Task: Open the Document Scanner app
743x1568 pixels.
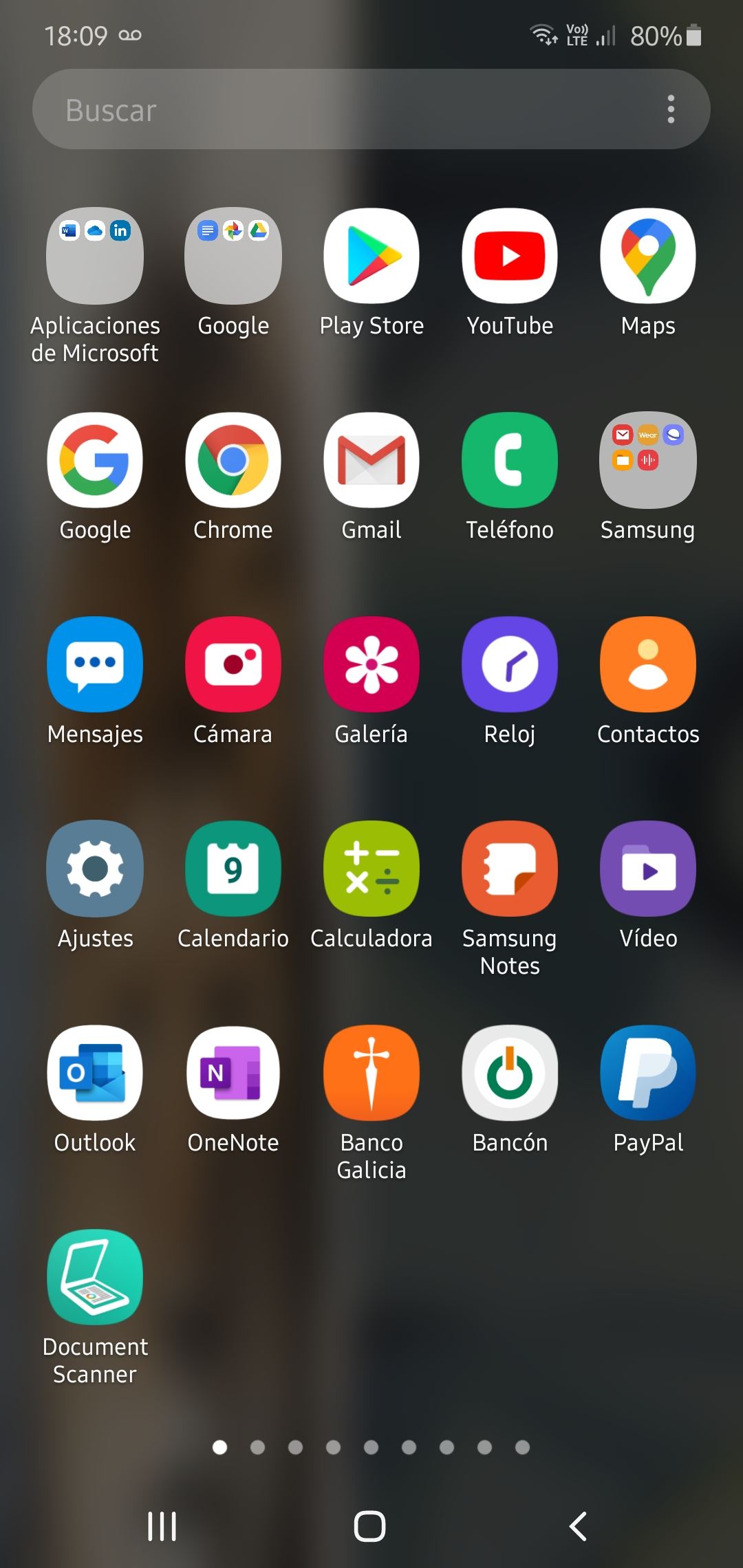Action: (x=95, y=1277)
